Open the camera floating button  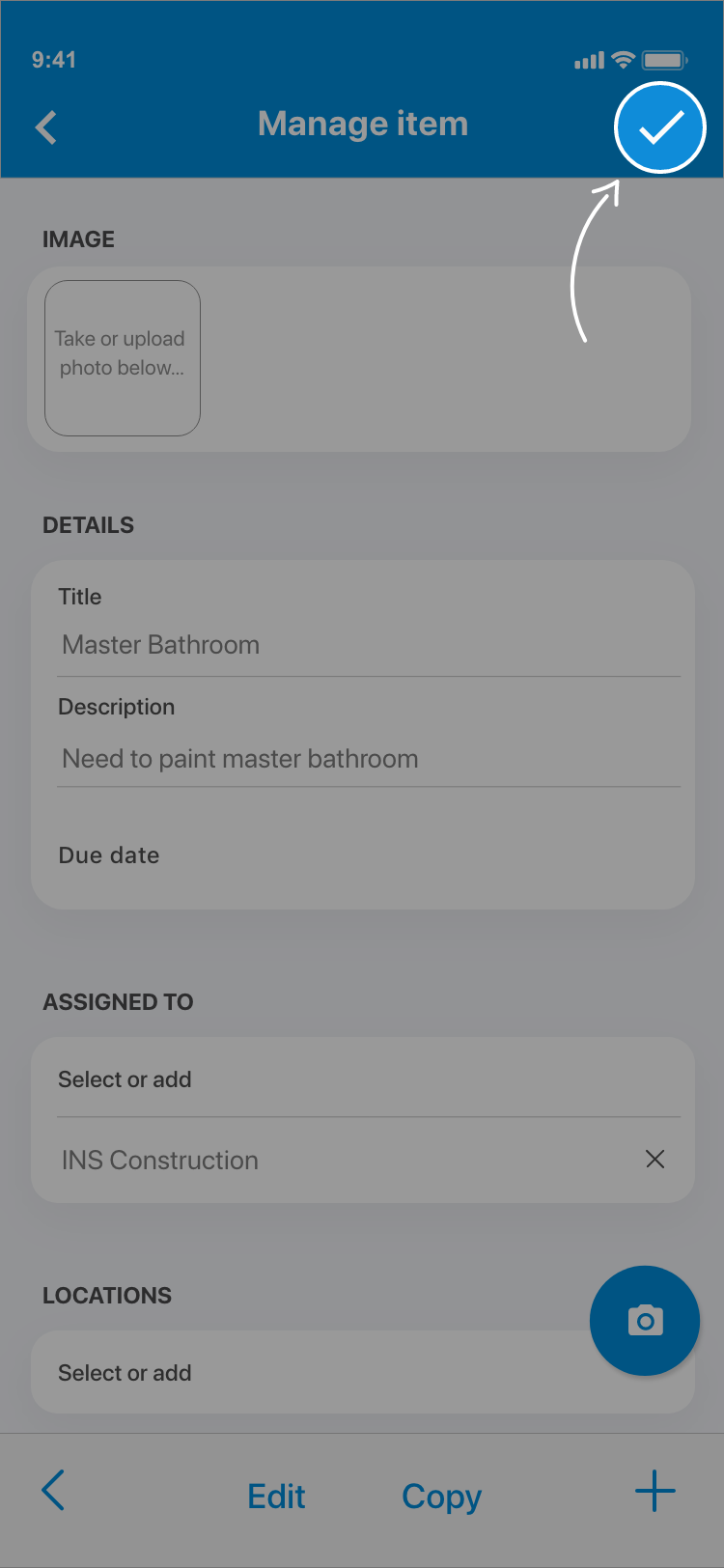point(645,1321)
